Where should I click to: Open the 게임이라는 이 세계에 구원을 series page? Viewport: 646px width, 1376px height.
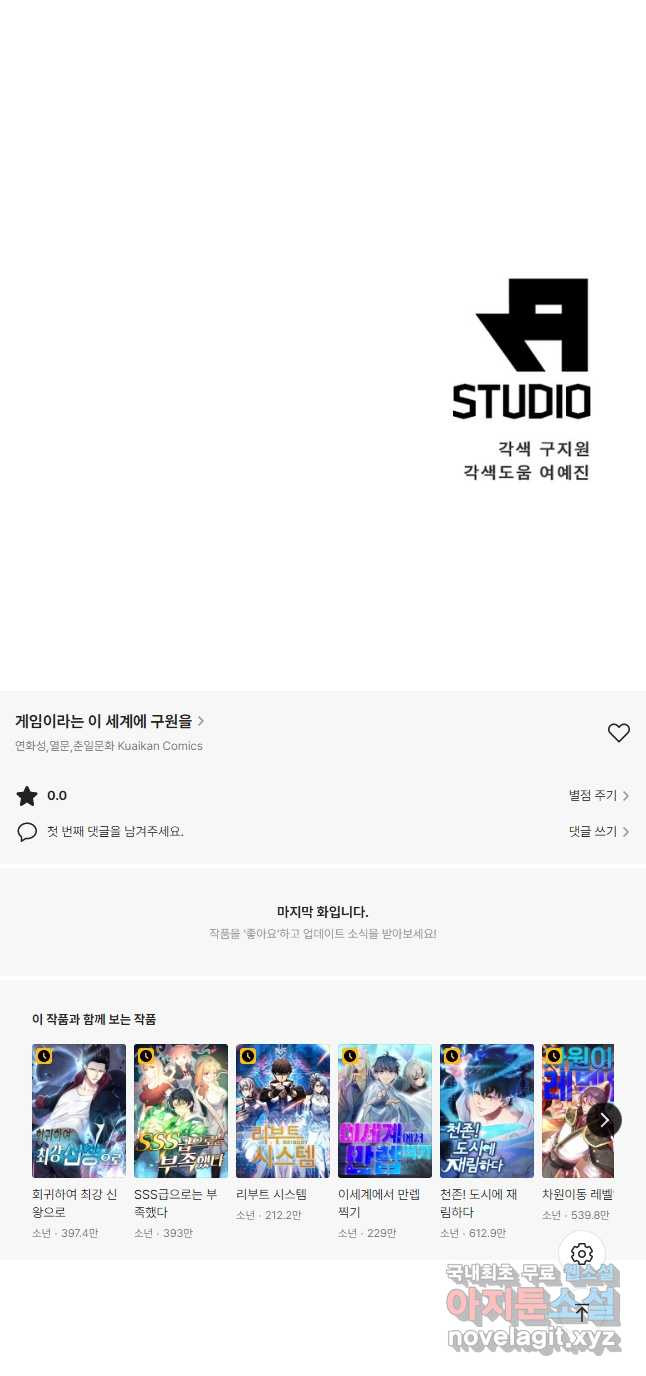[x=108, y=721]
